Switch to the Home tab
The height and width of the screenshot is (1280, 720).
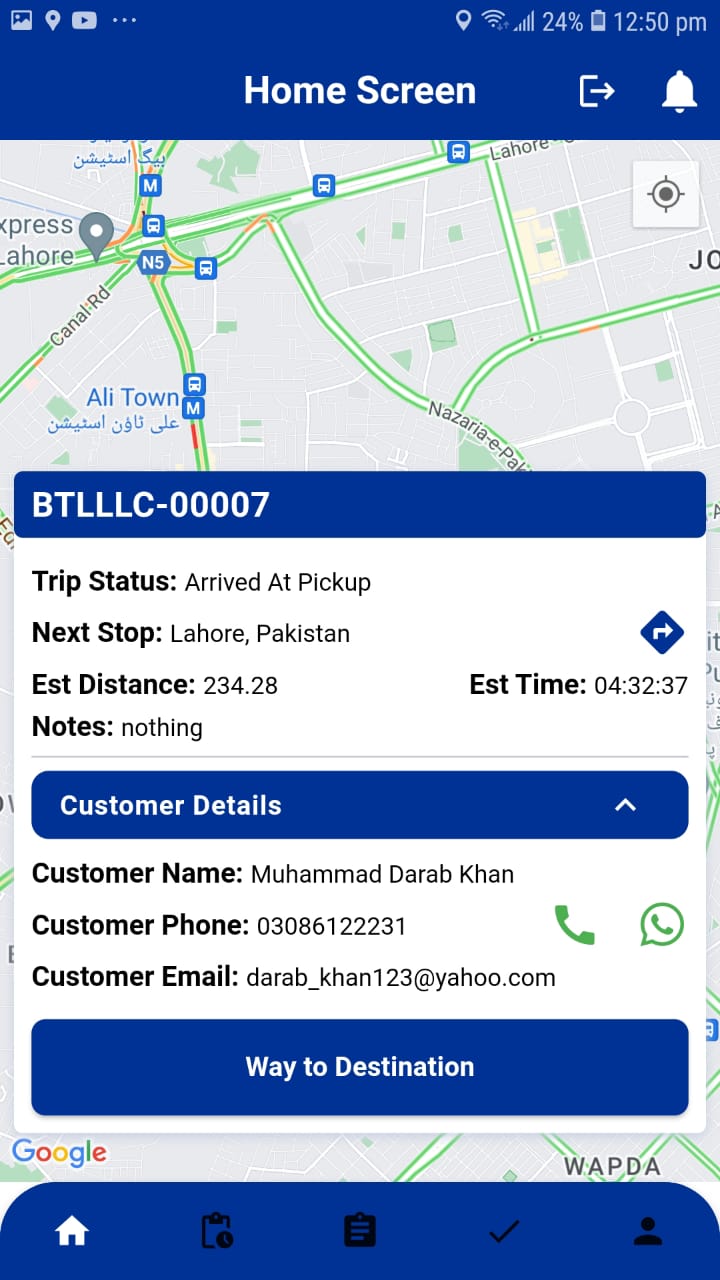coord(72,1232)
